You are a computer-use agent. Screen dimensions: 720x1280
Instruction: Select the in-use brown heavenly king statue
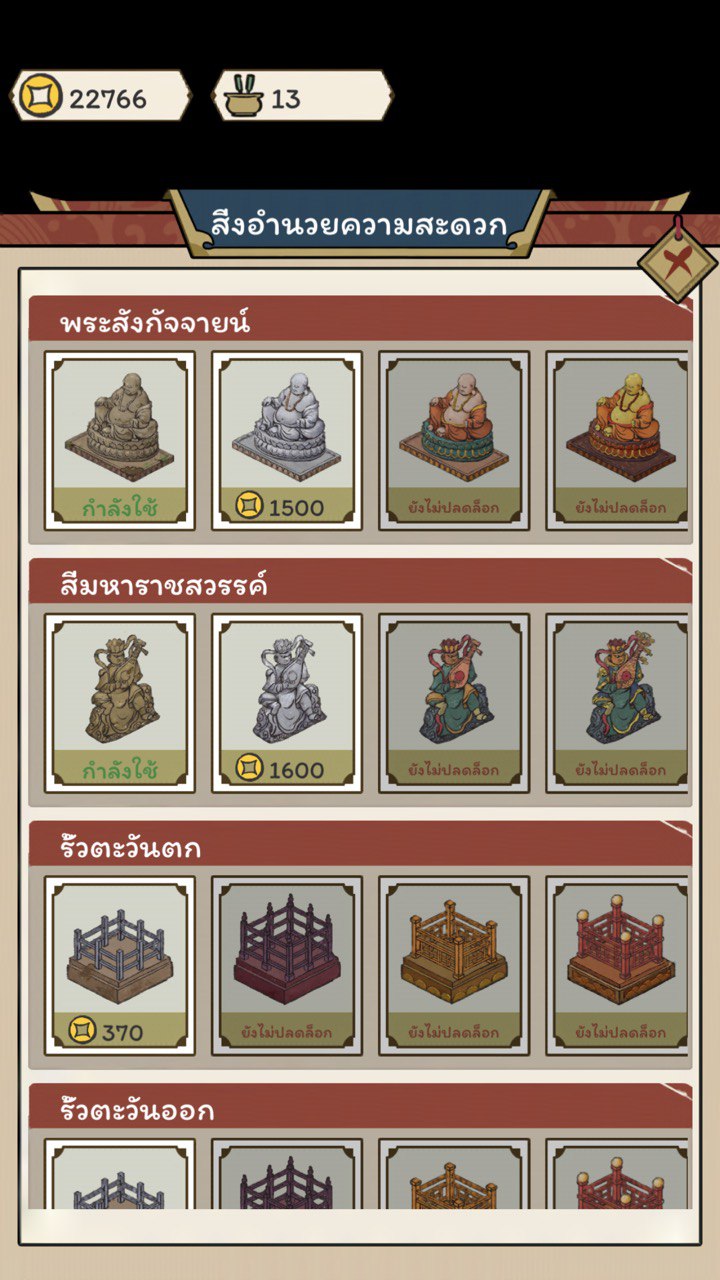[x=120, y=703]
